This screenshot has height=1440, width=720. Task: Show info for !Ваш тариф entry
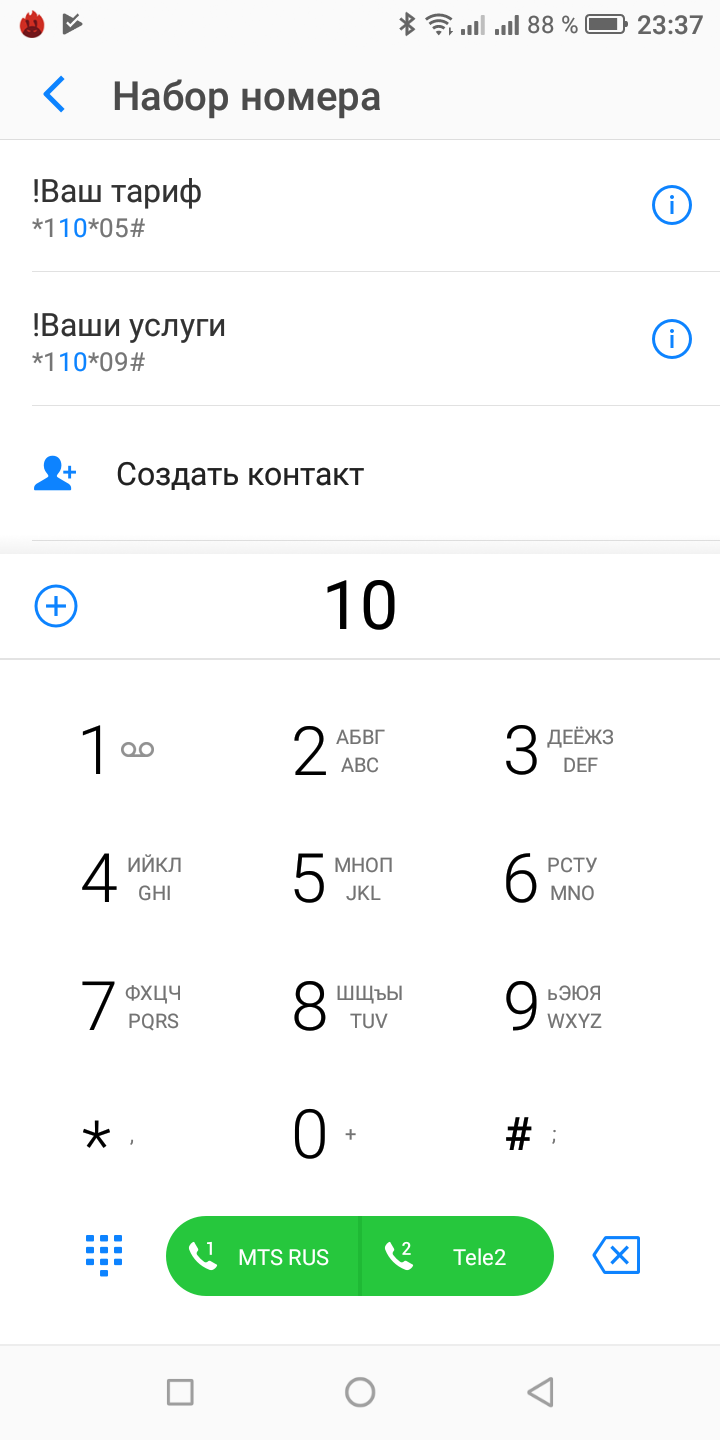tap(671, 206)
